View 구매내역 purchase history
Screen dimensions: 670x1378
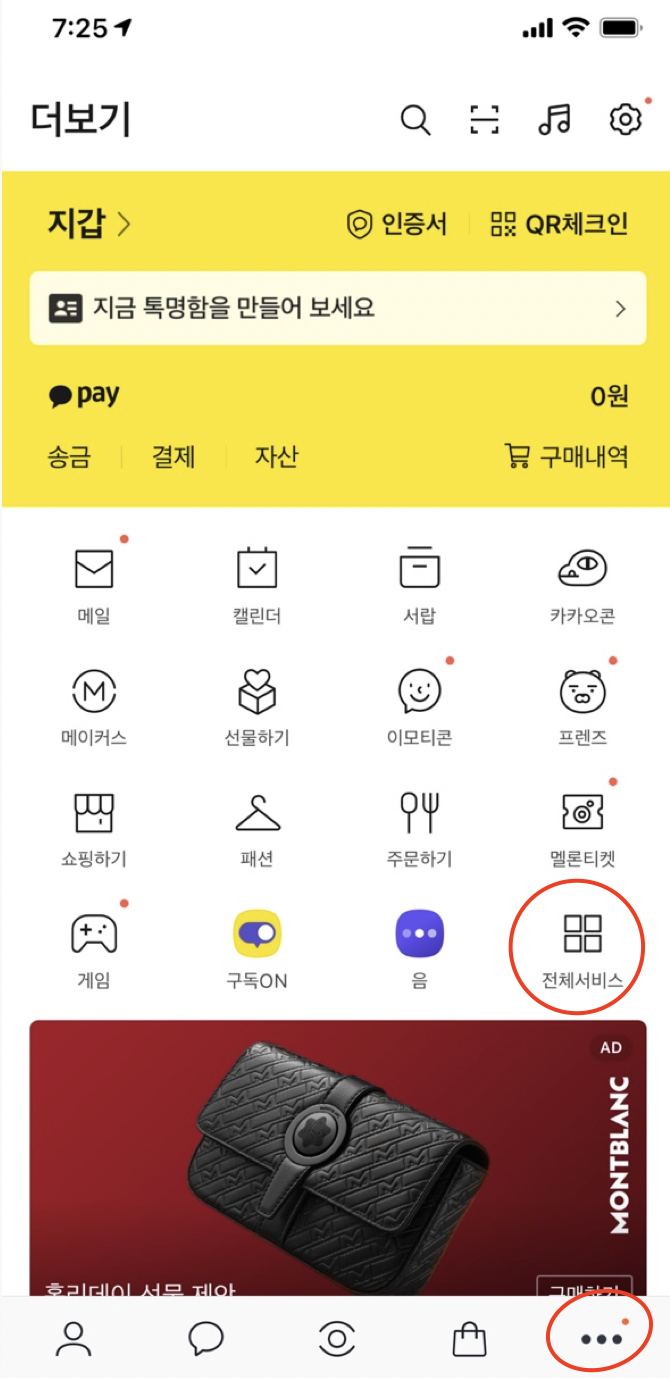pyautogui.click(x=566, y=457)
